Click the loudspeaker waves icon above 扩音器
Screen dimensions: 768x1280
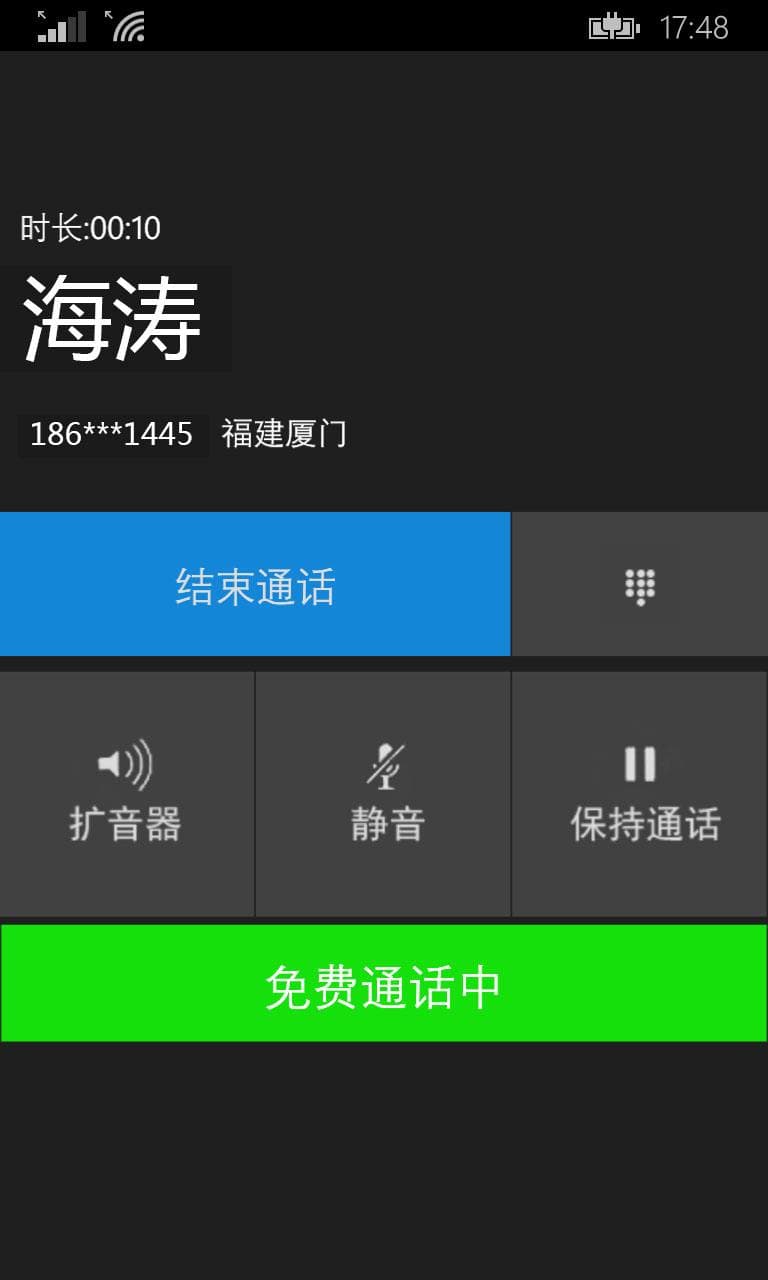coord(127,765)
